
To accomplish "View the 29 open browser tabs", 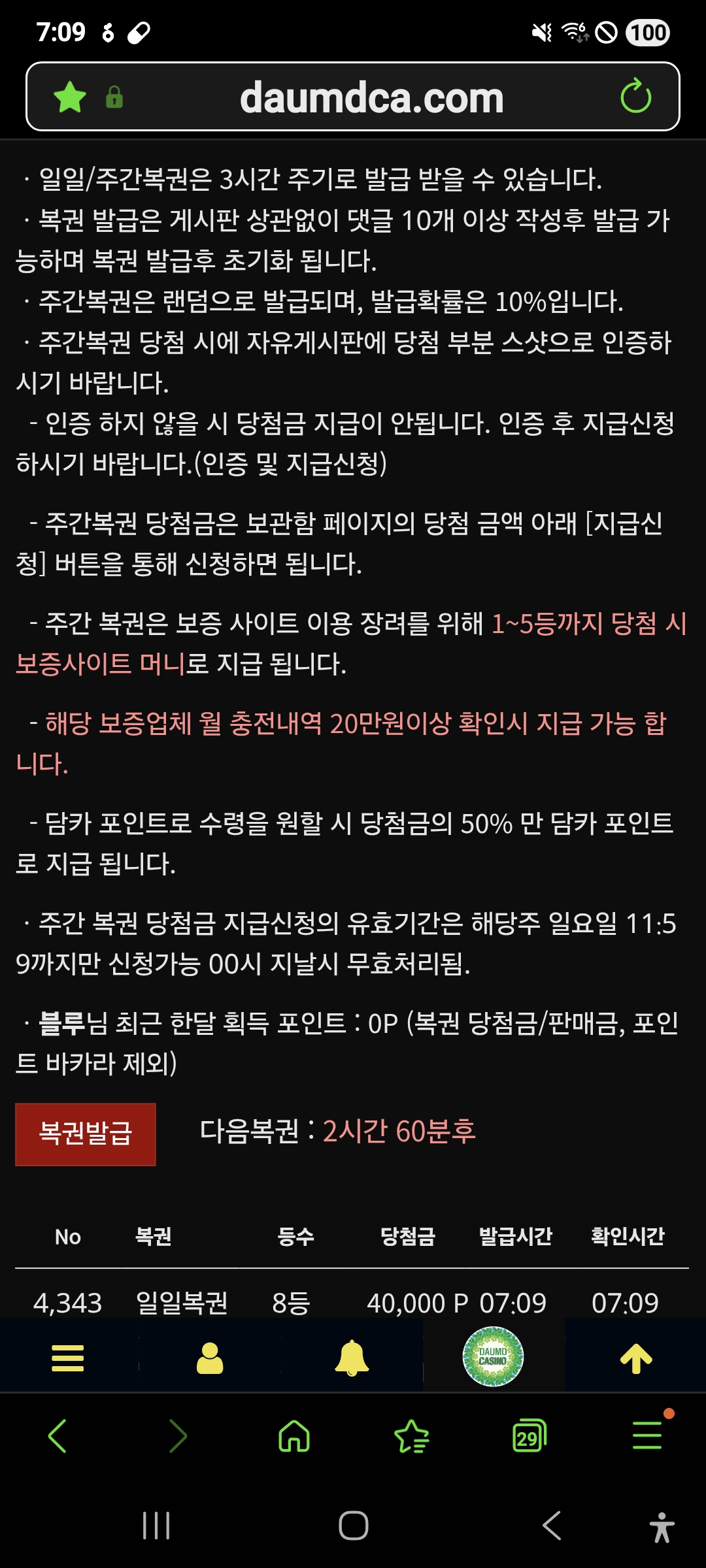I will [529, 1436].
